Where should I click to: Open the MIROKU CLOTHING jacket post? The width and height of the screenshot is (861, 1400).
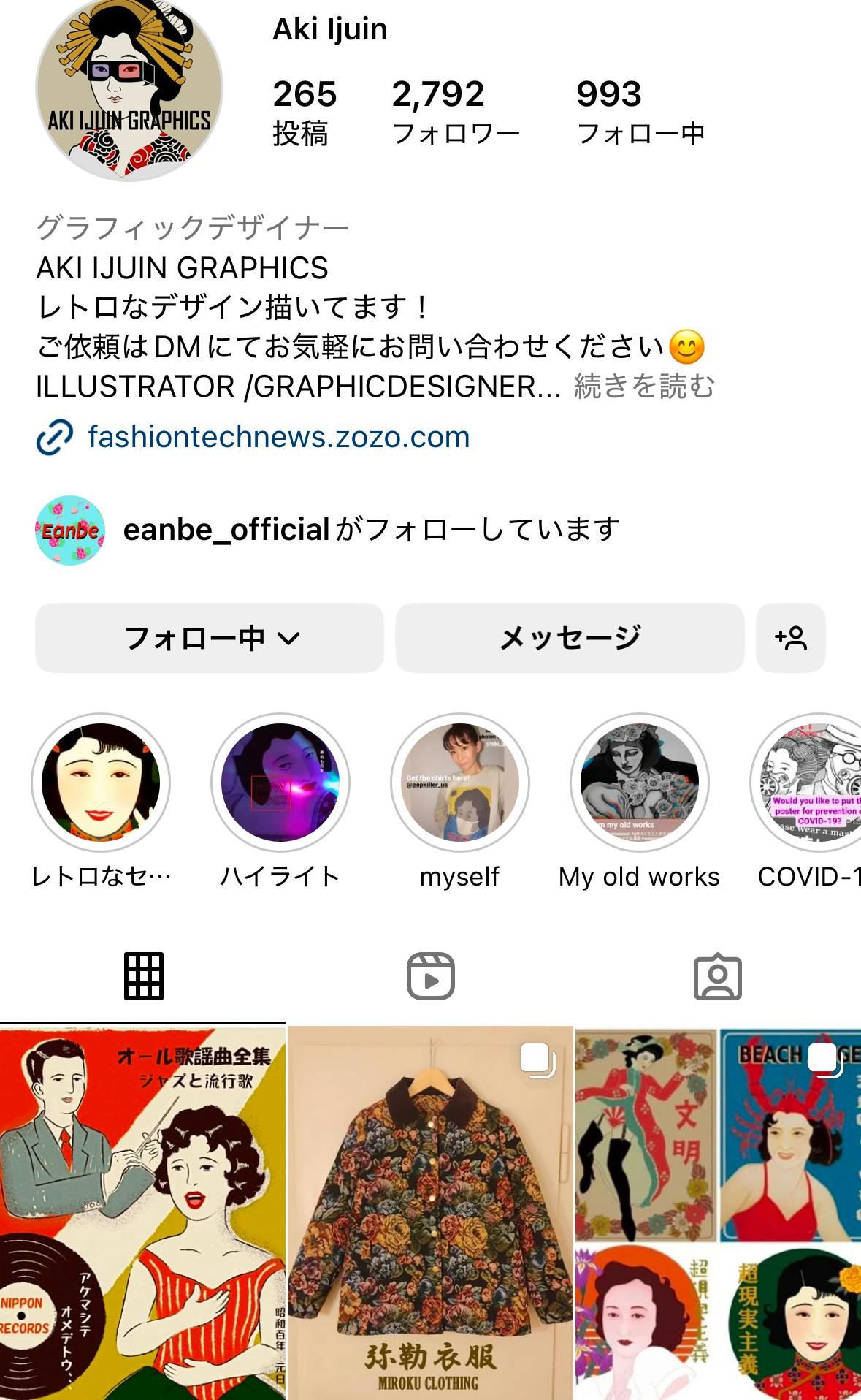(x=430, y=1213)
